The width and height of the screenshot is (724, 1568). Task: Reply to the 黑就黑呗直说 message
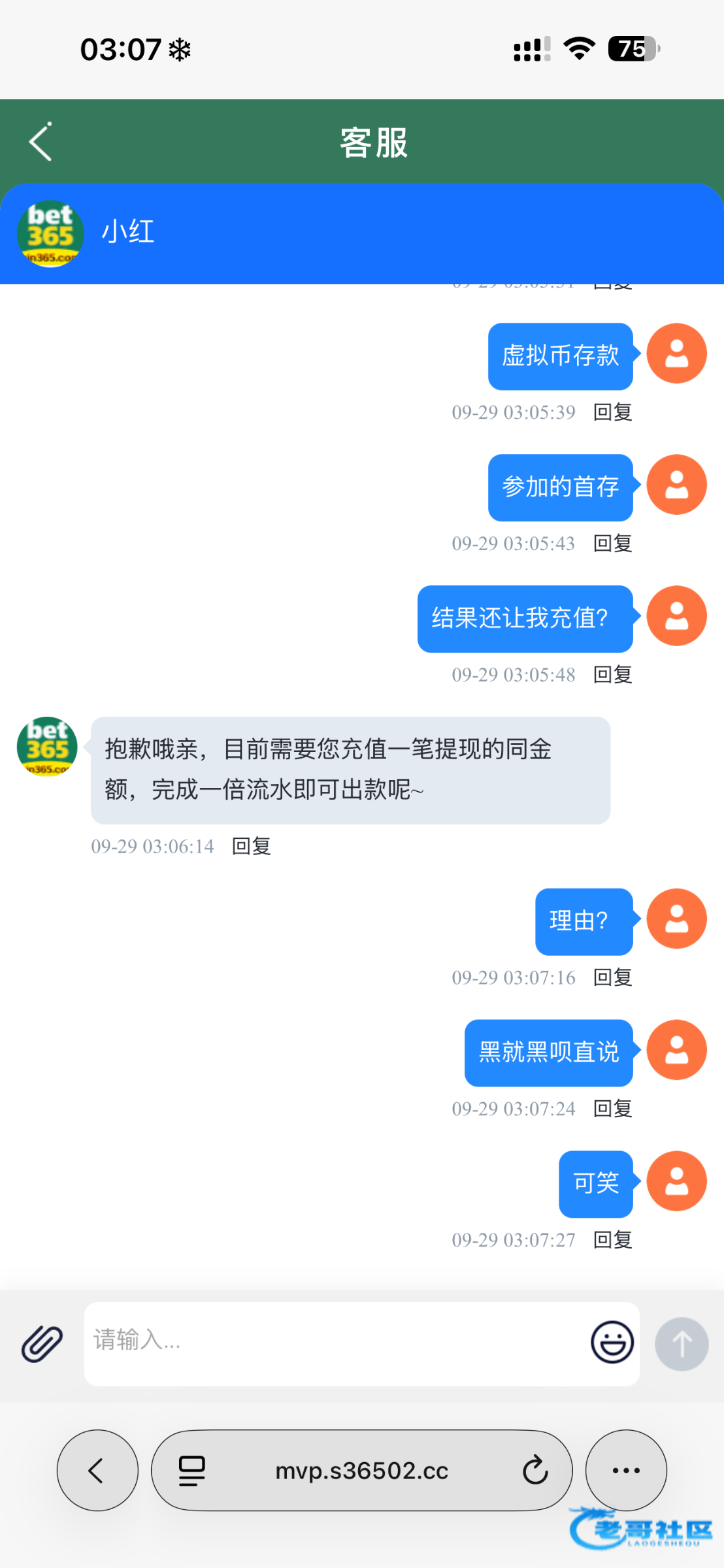tap(612, 1109)
